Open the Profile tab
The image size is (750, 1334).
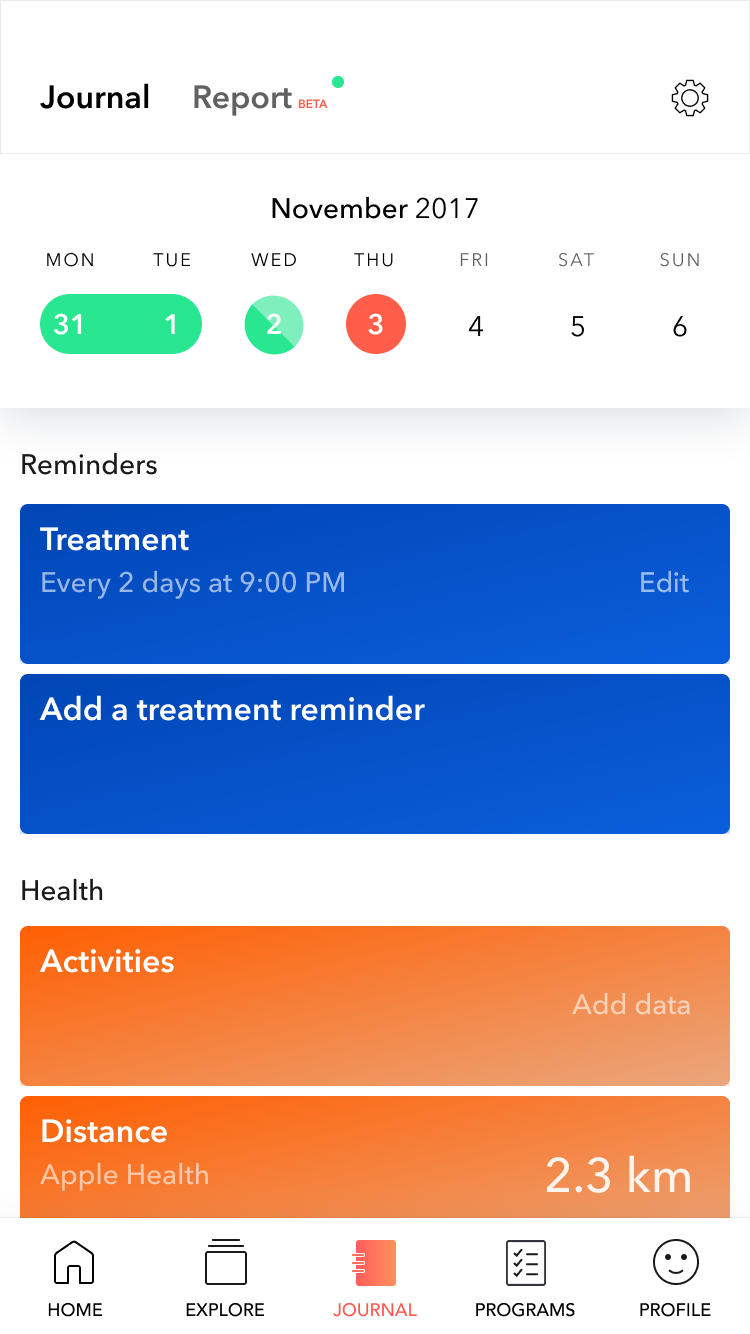coord(675,1278)
